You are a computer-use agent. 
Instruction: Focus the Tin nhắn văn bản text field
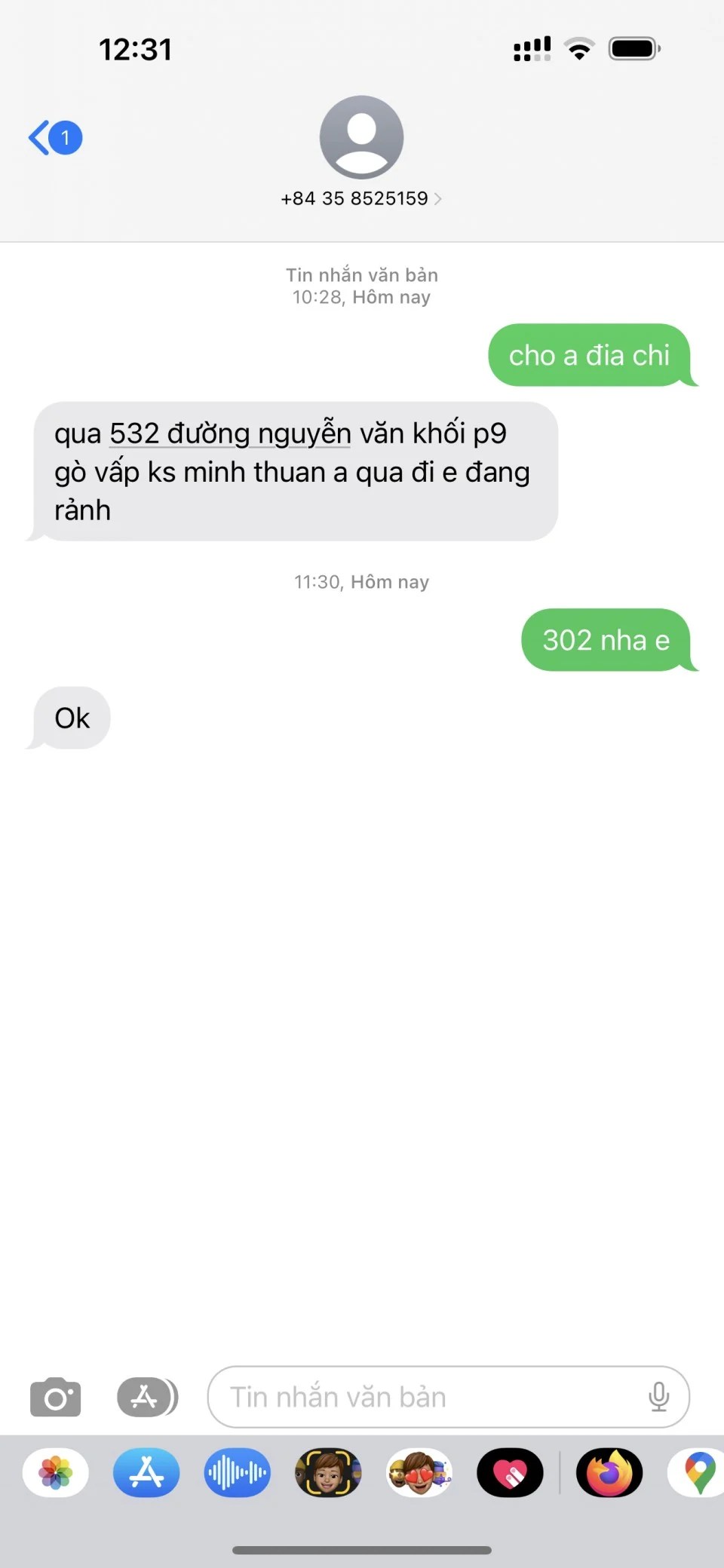tap(448, 1398)
